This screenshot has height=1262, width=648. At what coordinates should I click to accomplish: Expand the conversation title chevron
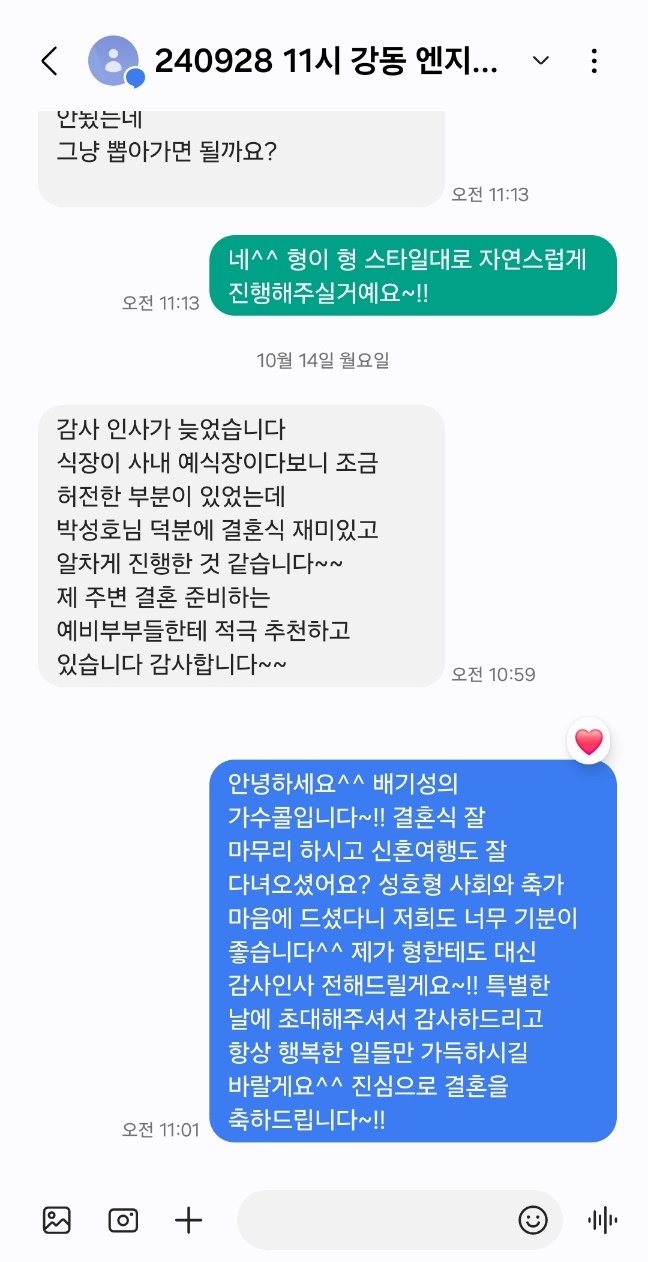tap(541, 61)
